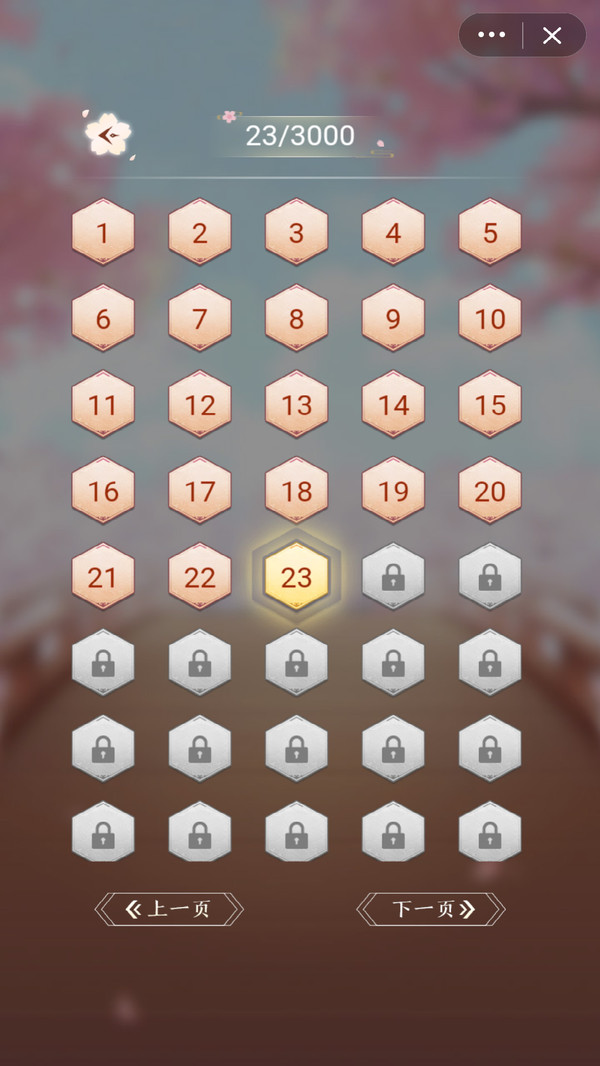
Task: Choose level 12
Action: 200,405
